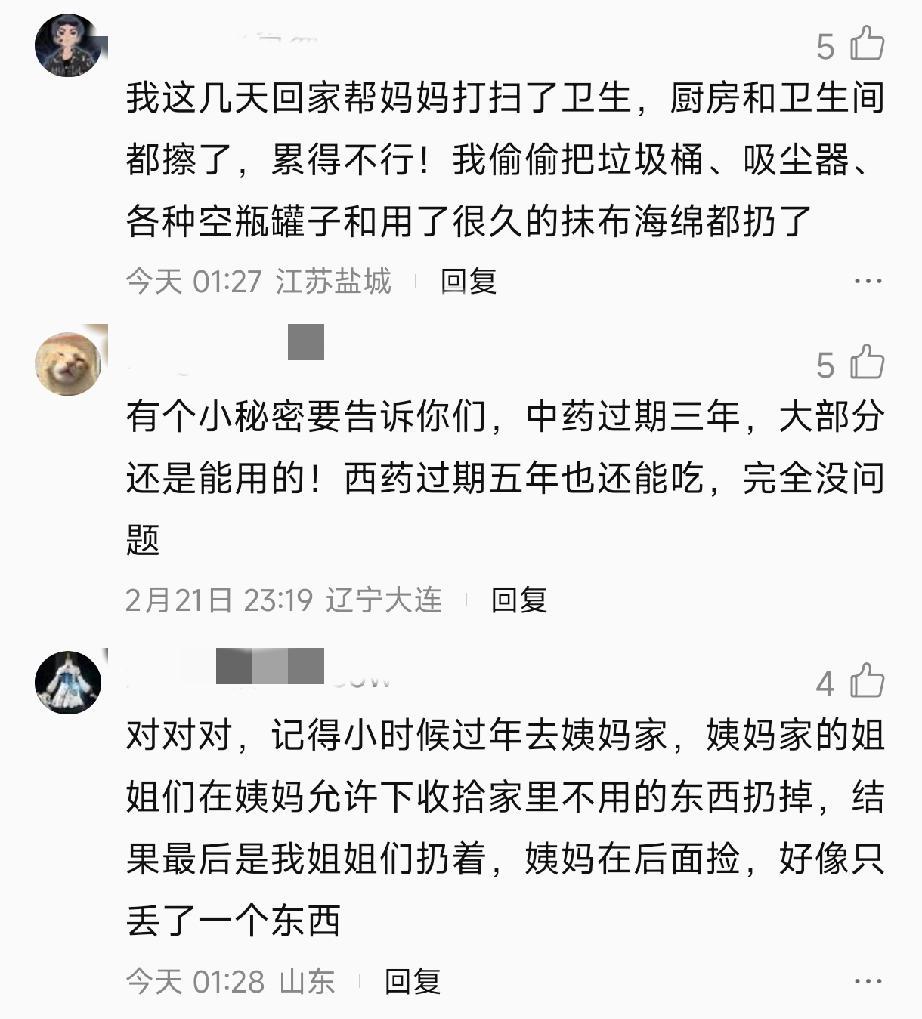Image resolution: width=922 pixels, height=1019 pixels.
Task: Open the first commenter's avatar
Action: [68, 42]
